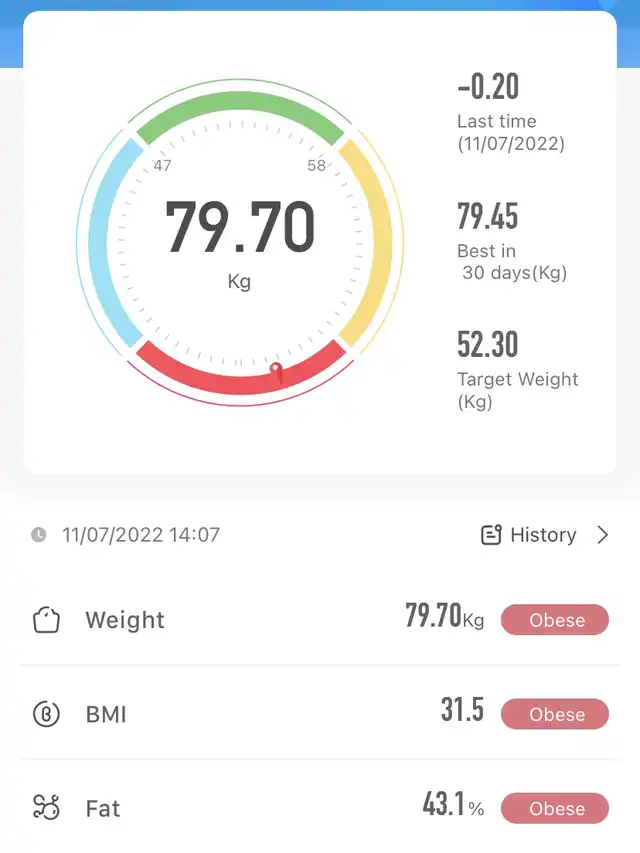Open the BMI measurement row
The height and width of the screenshot is (853, 640).
pos(320,713)
